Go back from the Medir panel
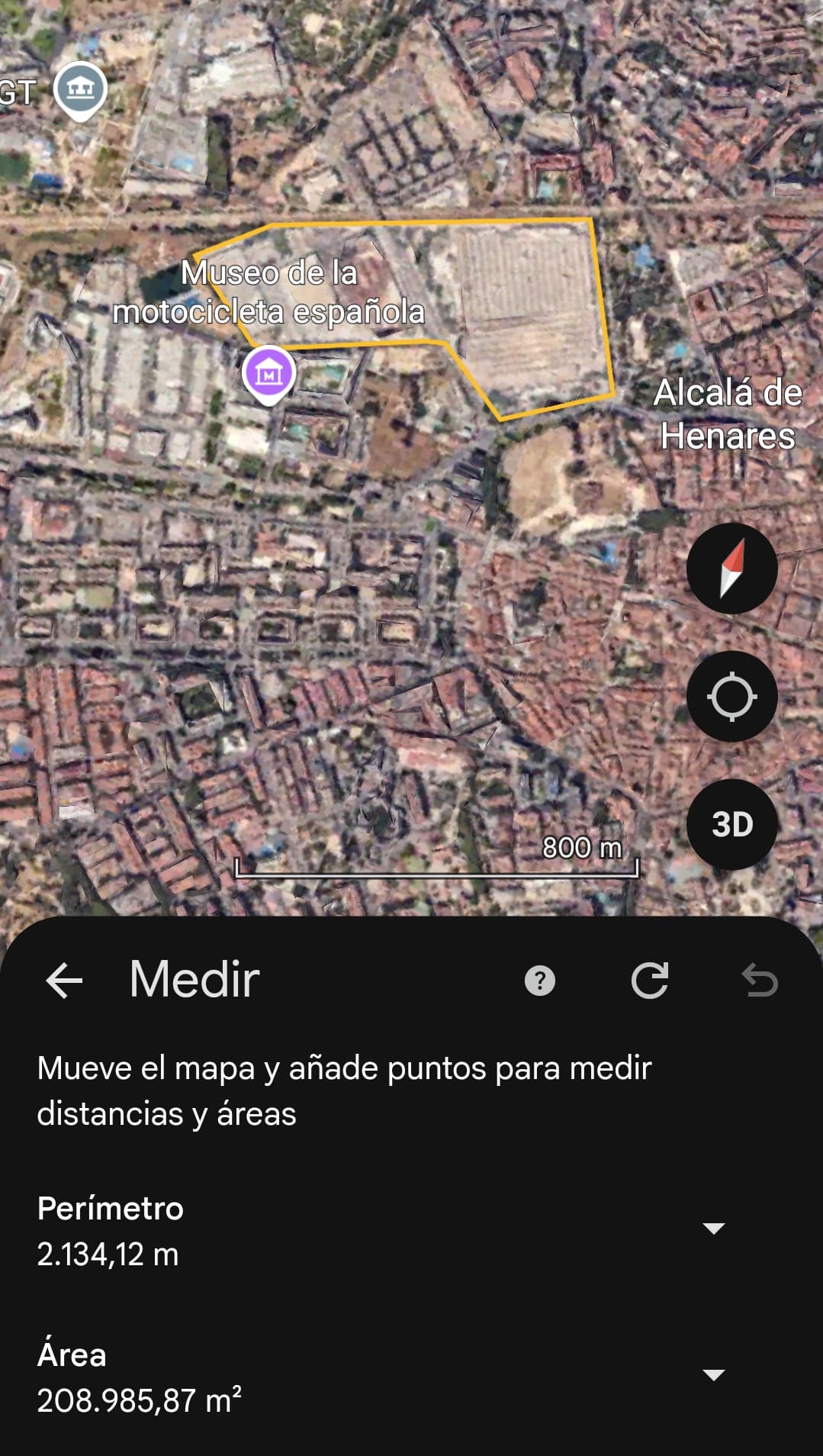This screenshot has height=1456, width=823. click(x=64, y=980)
